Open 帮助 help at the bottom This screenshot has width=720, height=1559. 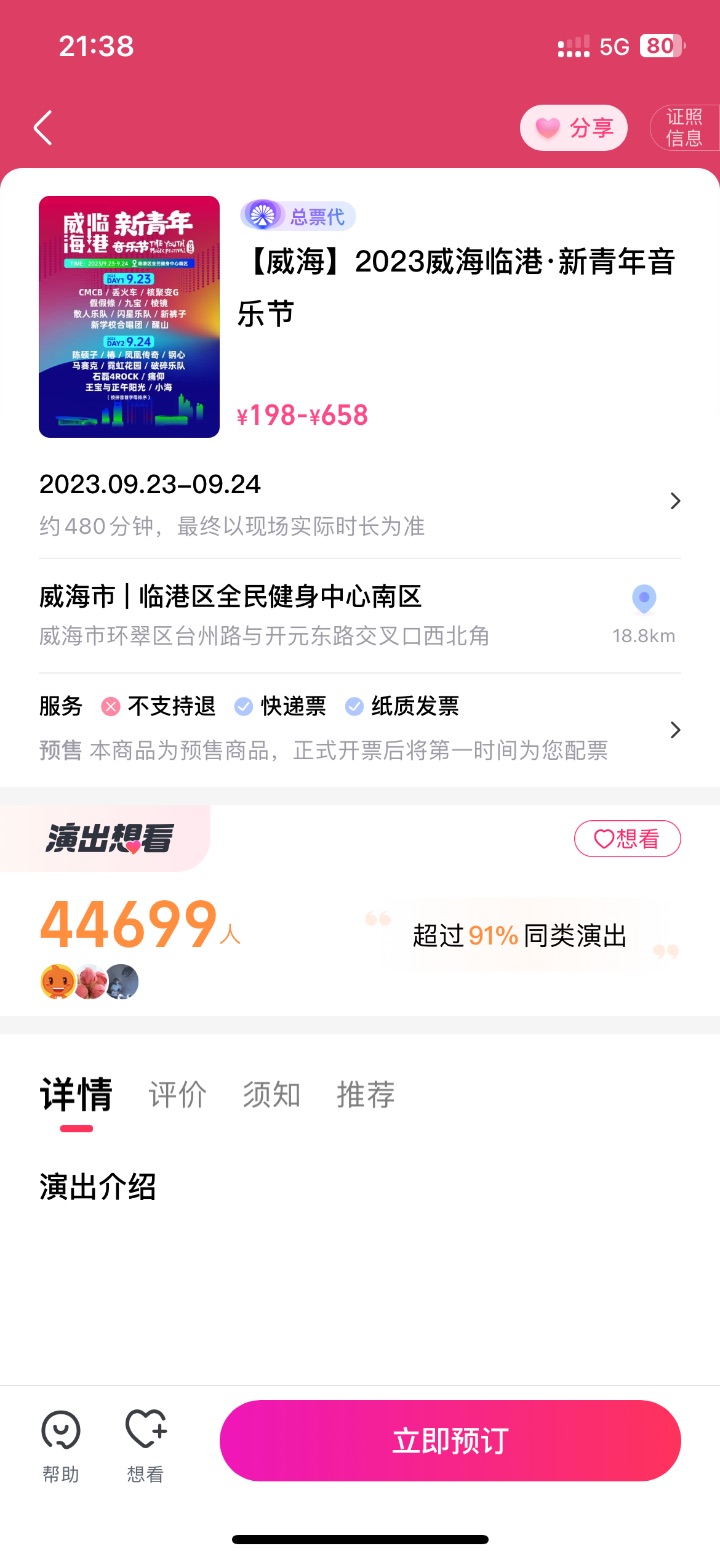click(x=61, y=1446)
